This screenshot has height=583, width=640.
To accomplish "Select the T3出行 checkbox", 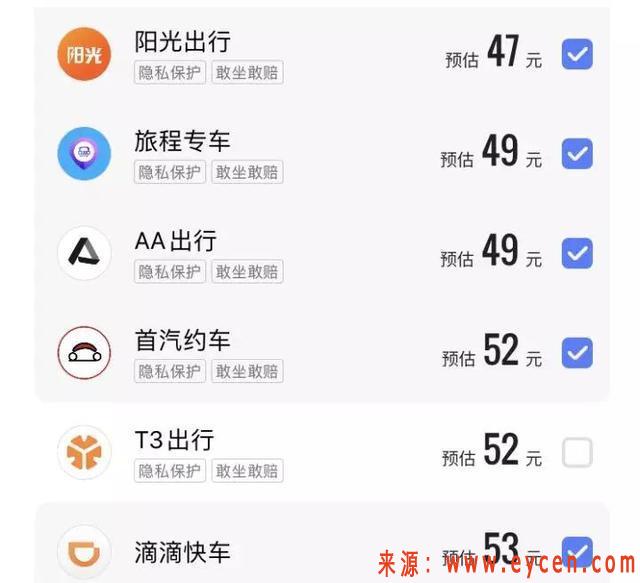I will 577,453.
